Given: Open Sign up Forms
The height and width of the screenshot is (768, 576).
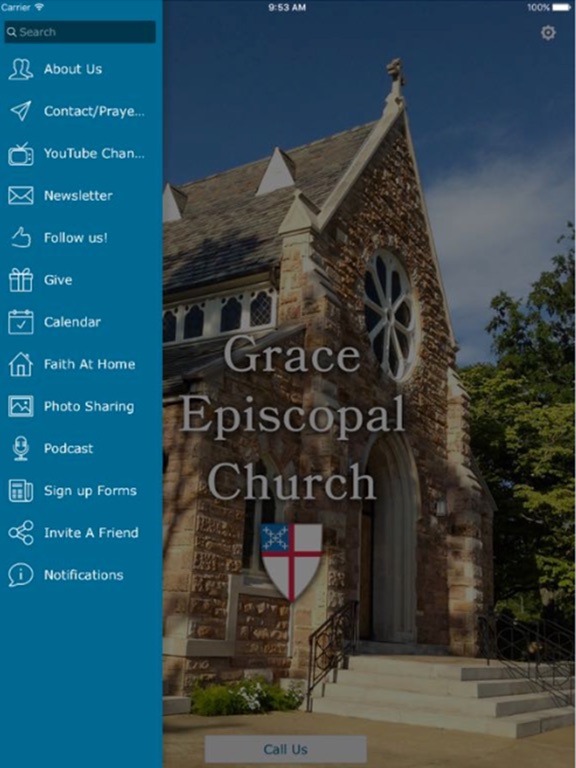Looking at the screenshot, I should point(81,490).
